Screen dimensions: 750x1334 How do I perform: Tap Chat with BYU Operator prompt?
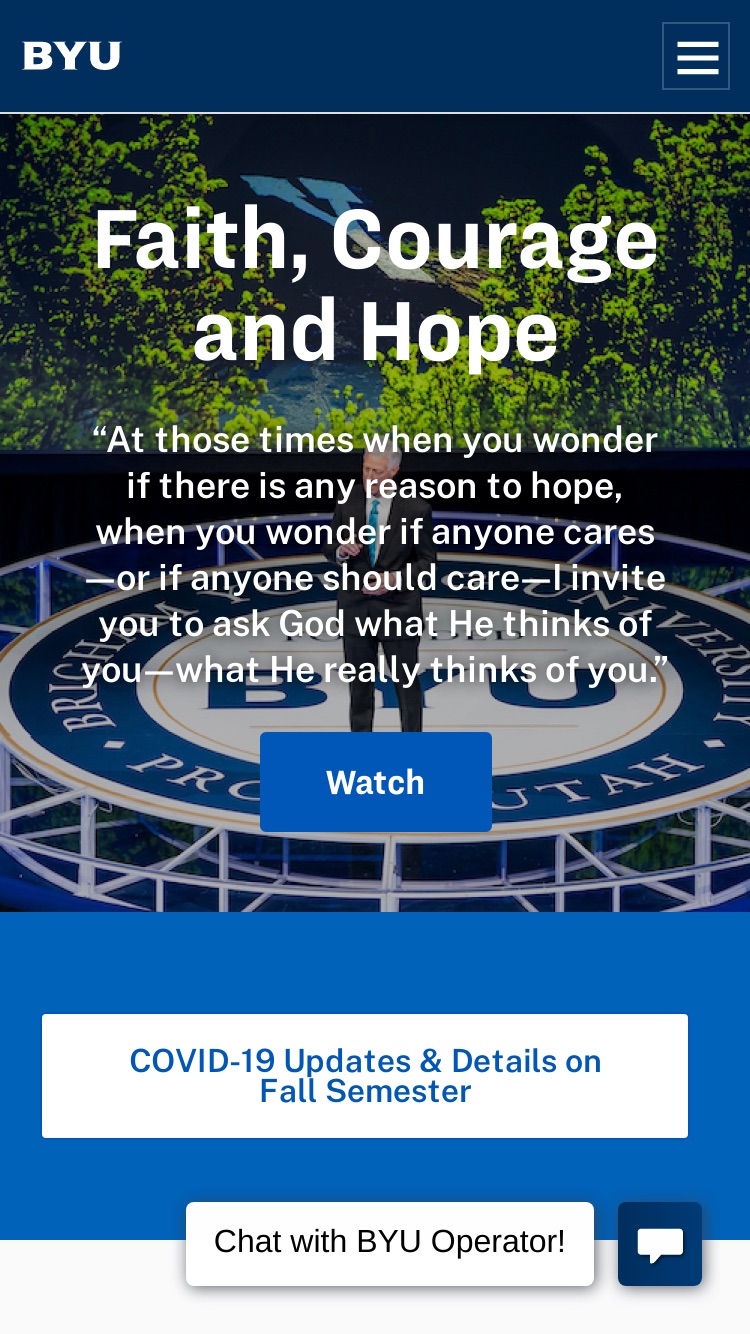[390, 1243]
